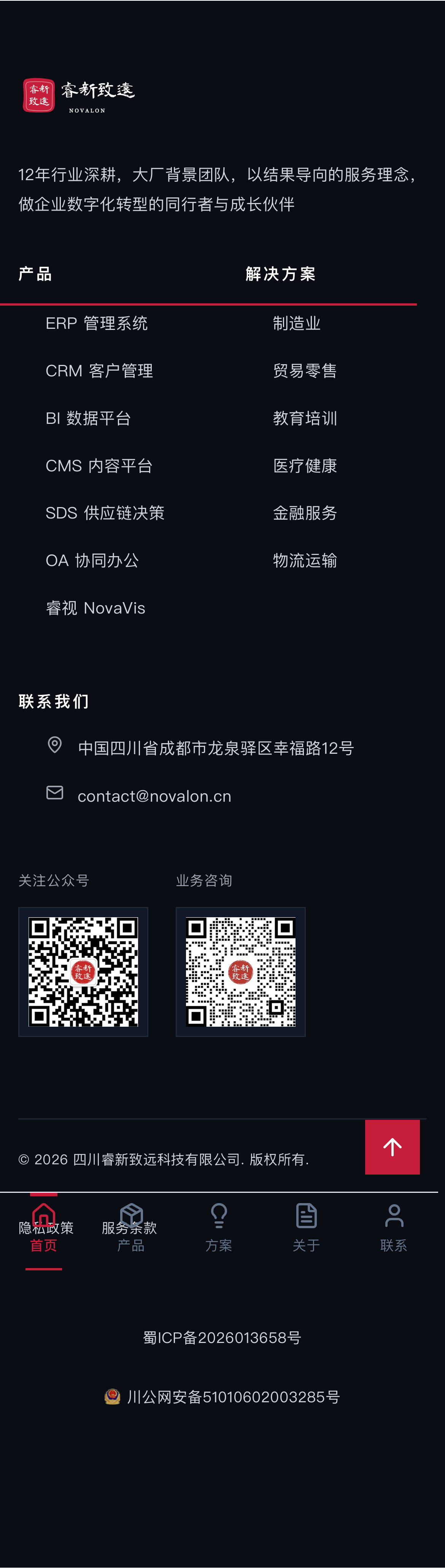Open the 物流运输 solution link
This screenshot has height=1568, width=445.
305,561
